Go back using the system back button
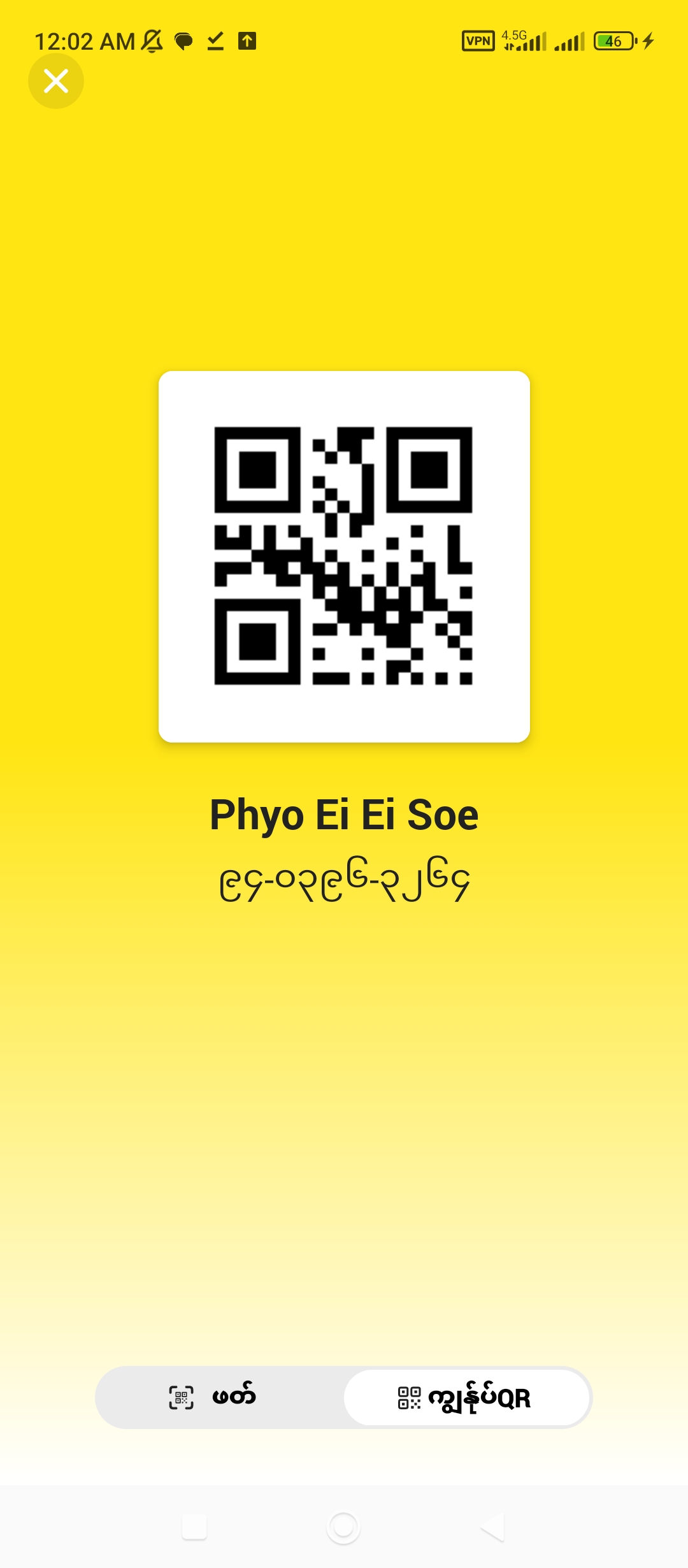The height and width of the screenshot is (1568, 688). point(493,1527)
